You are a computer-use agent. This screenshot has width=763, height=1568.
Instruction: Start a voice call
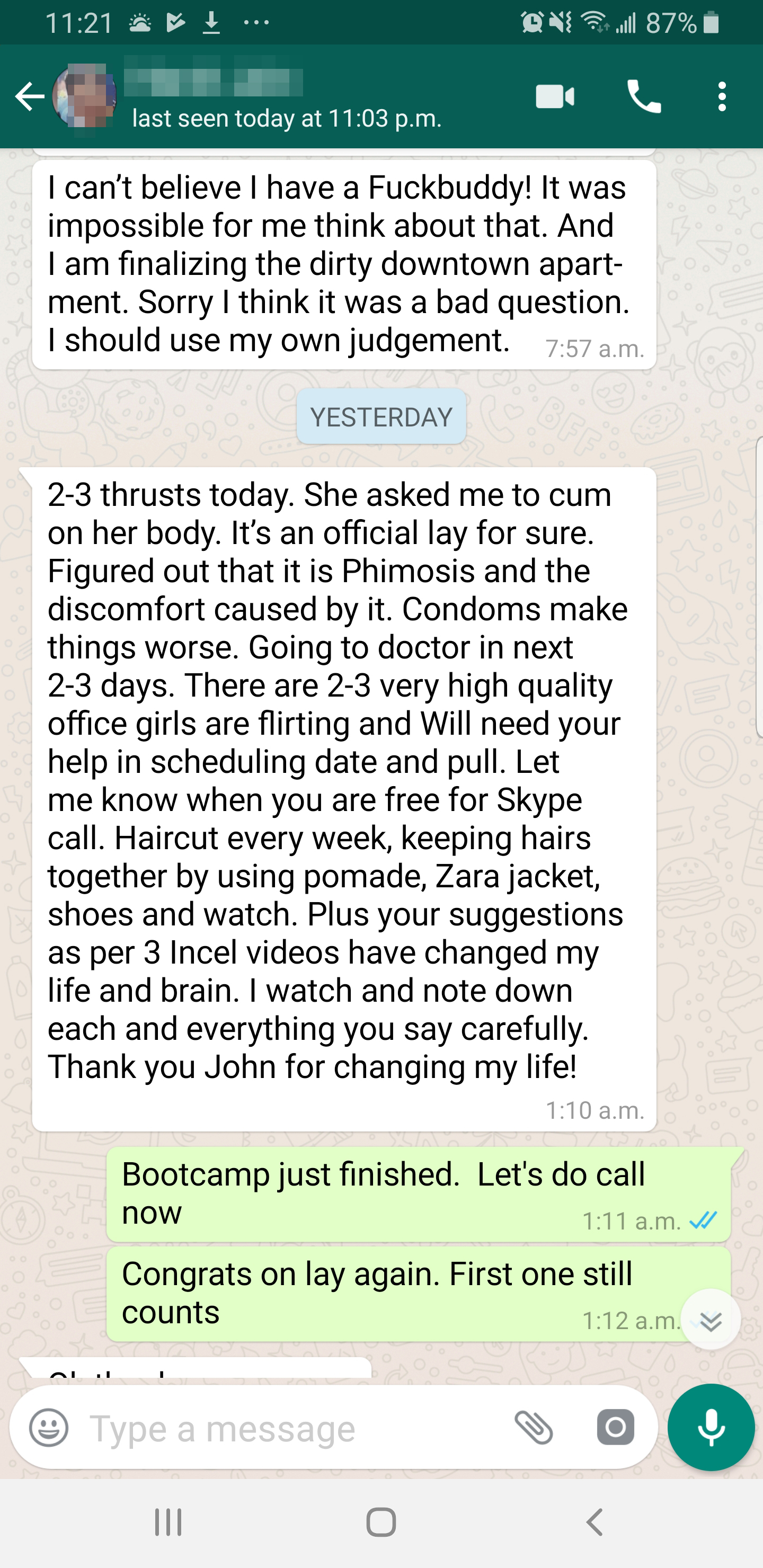(644, 97)
